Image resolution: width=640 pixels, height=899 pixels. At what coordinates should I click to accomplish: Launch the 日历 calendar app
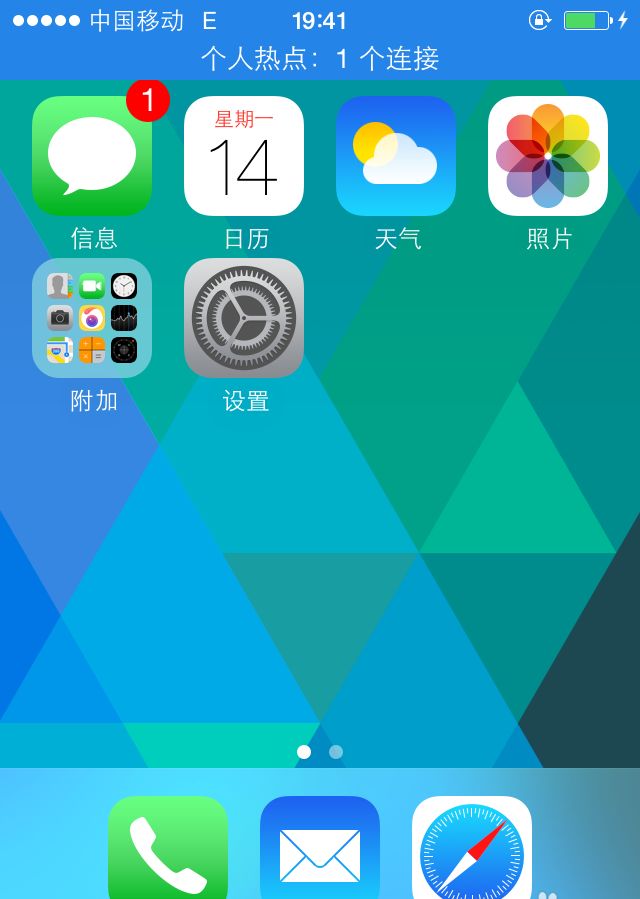point(244,156)
